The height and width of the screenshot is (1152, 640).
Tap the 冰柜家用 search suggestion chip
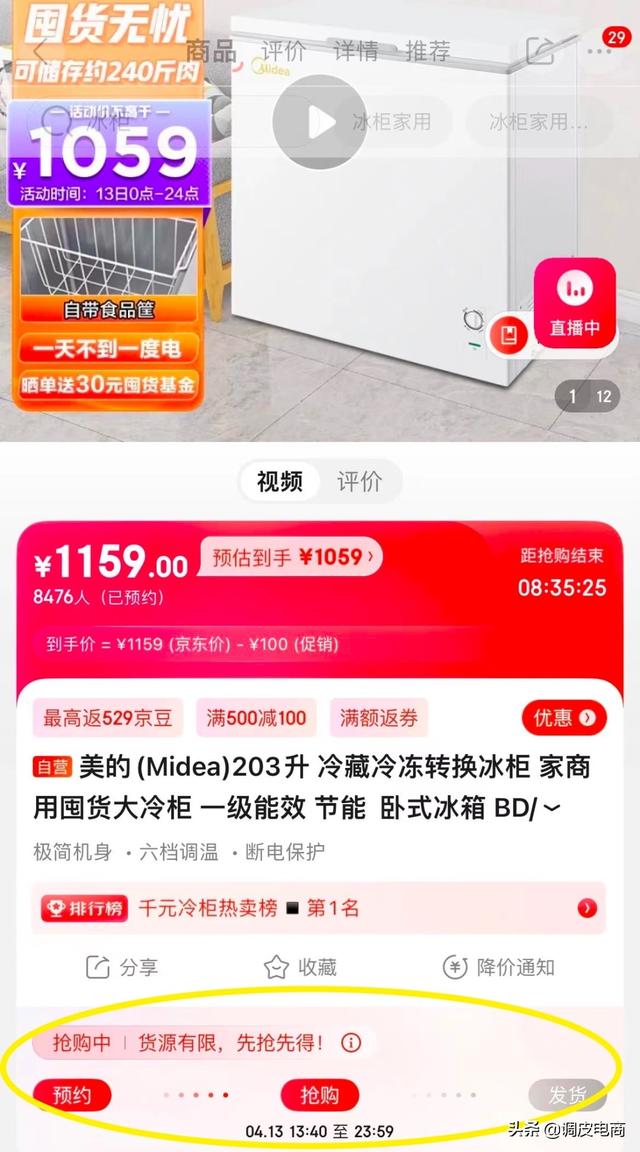pyautogui.click(x=391, y=122)
